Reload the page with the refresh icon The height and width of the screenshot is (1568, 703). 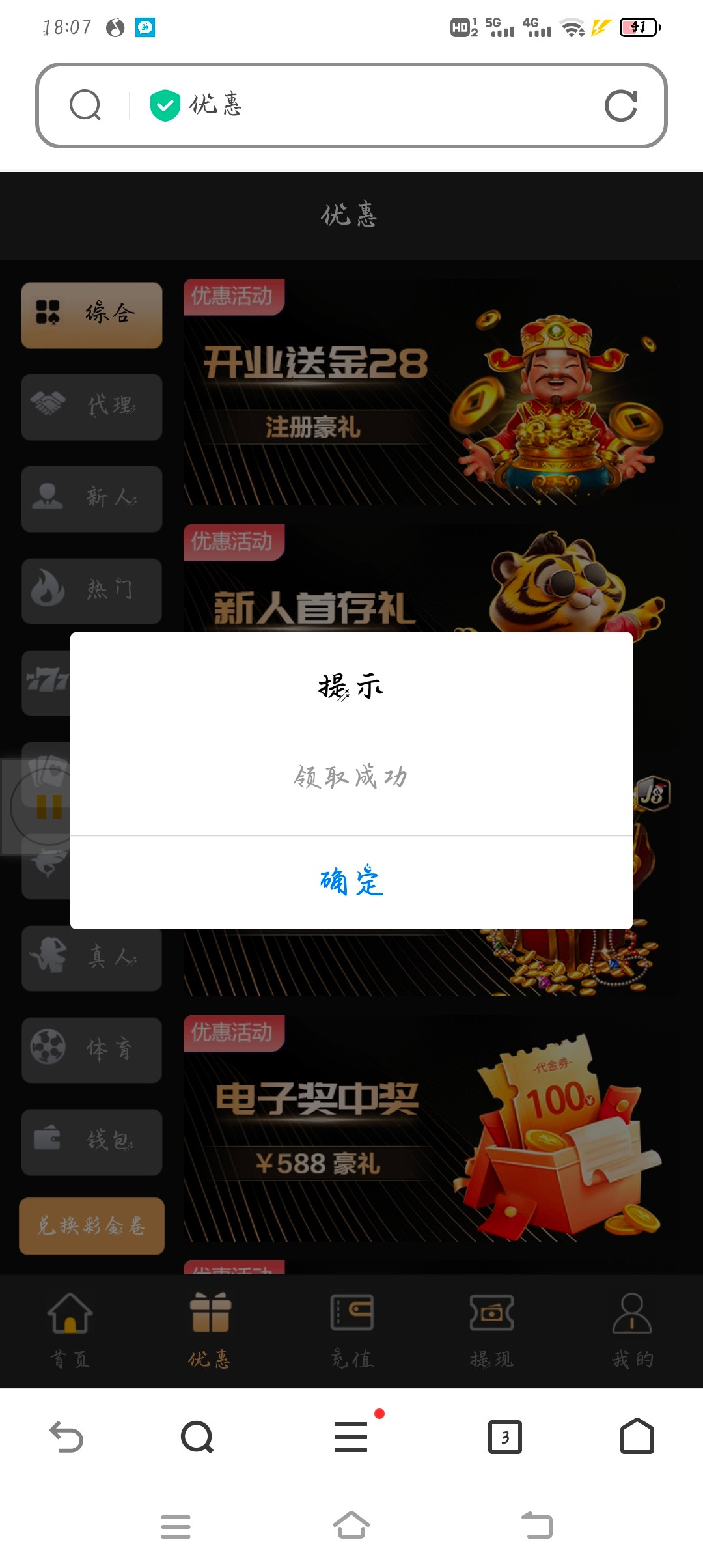(x=620, y=105)
